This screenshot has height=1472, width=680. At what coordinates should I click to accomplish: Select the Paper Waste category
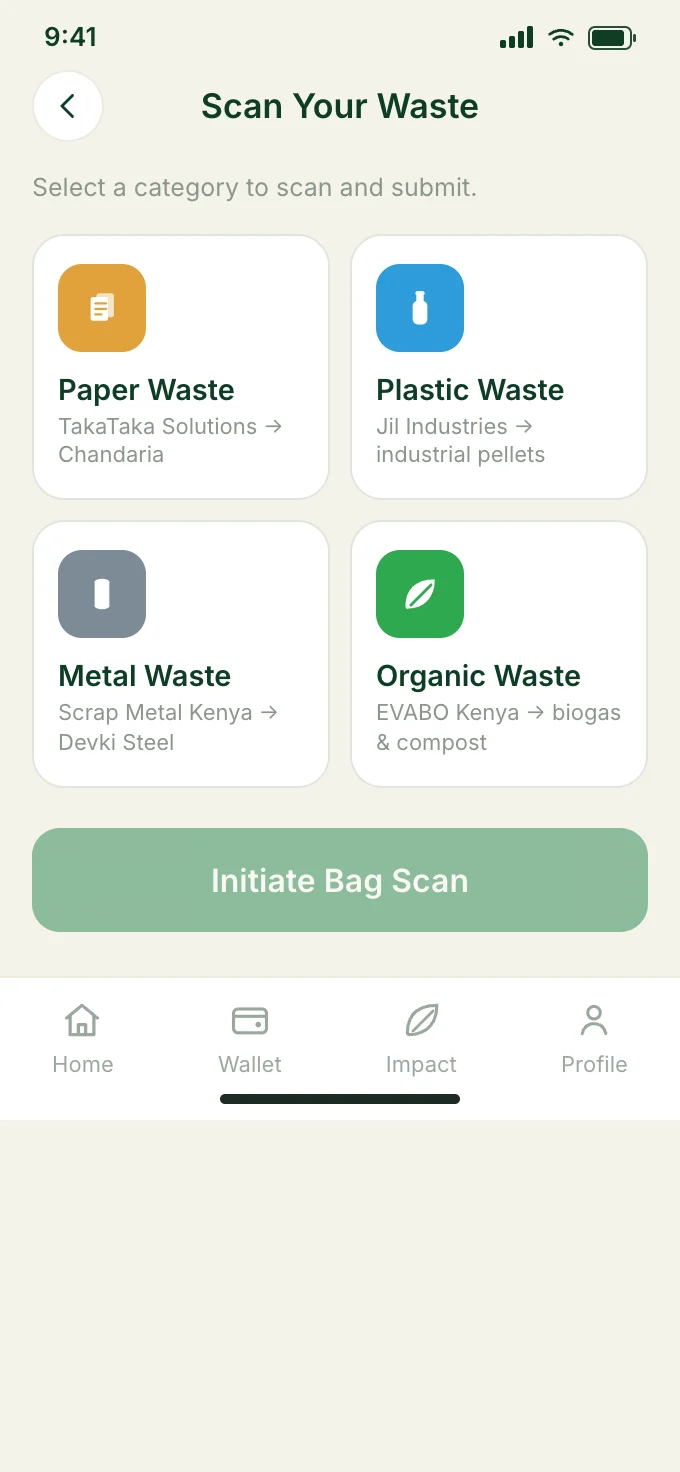tap(181, 367)
